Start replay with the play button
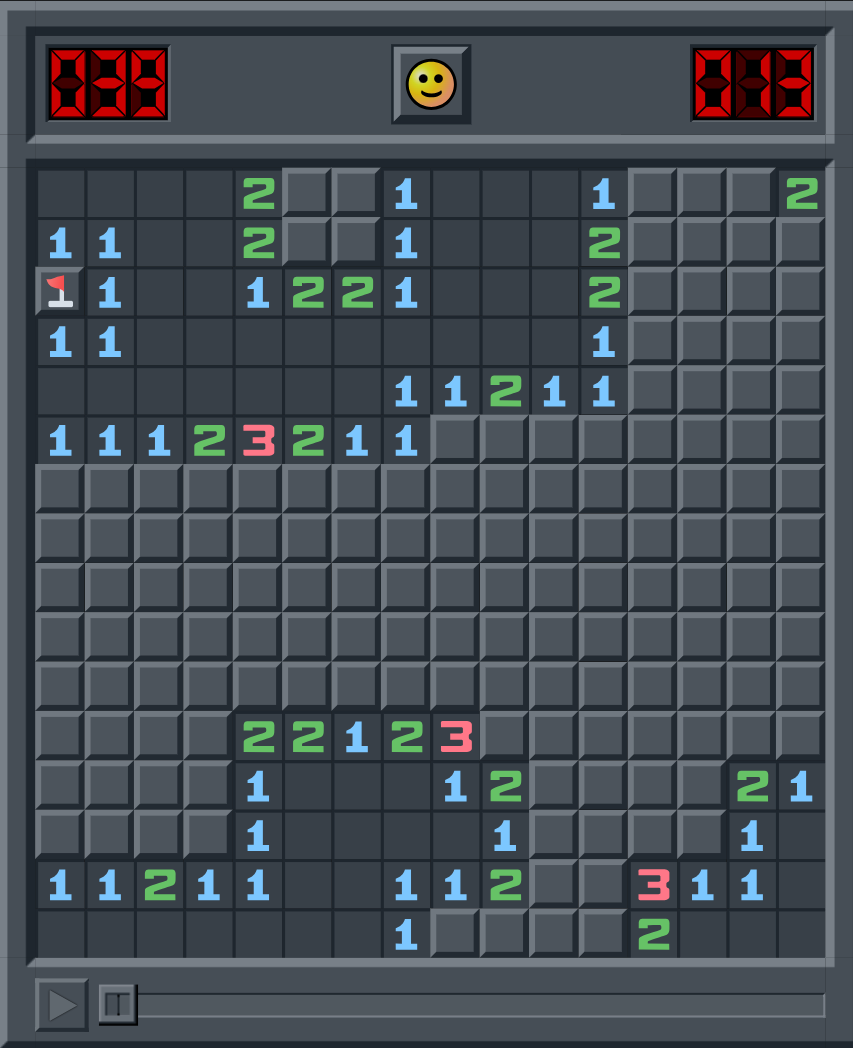The height and width of the screenshot is (1048, 853). pyautogui.click(x=62, y=1004)
